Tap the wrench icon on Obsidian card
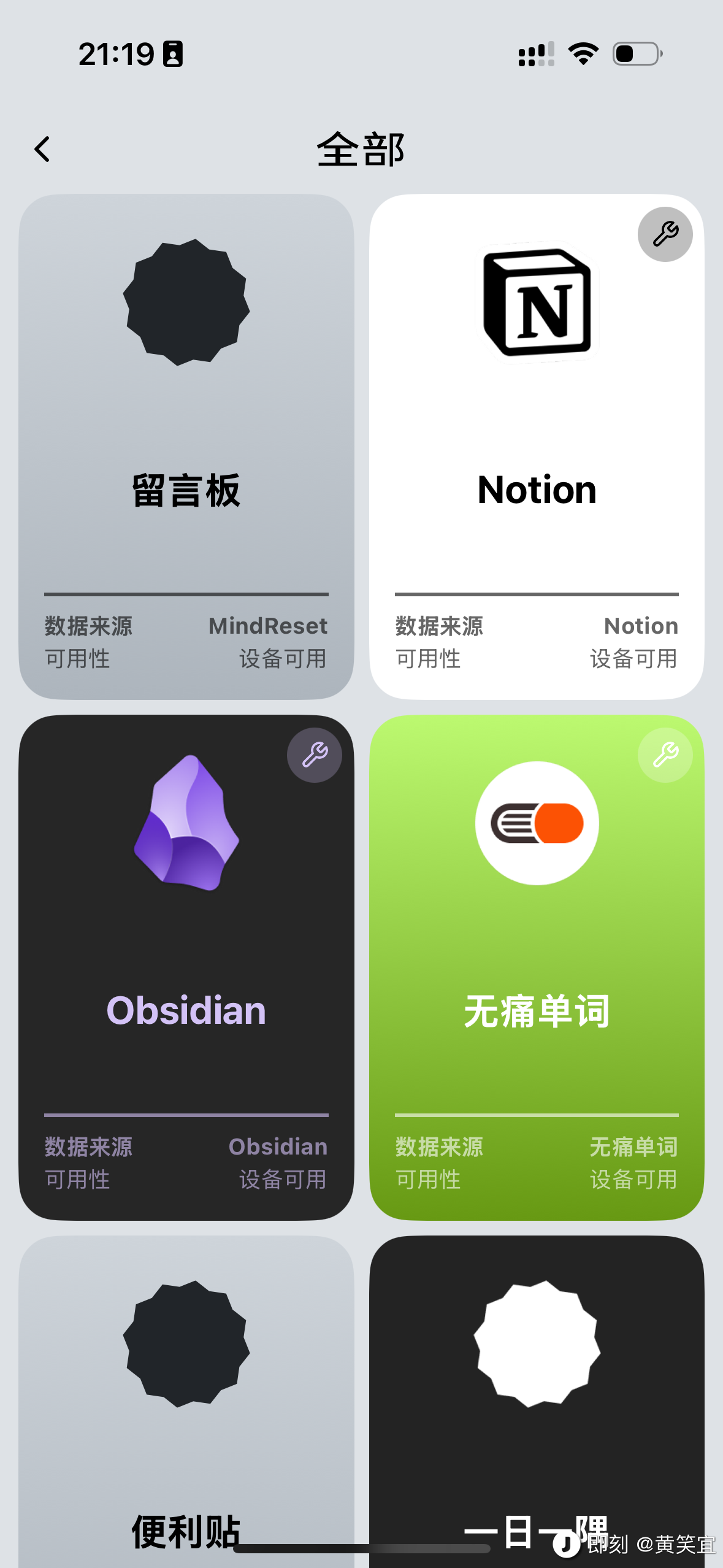Viewport: 723px width, 1568px height. point(315,755)
